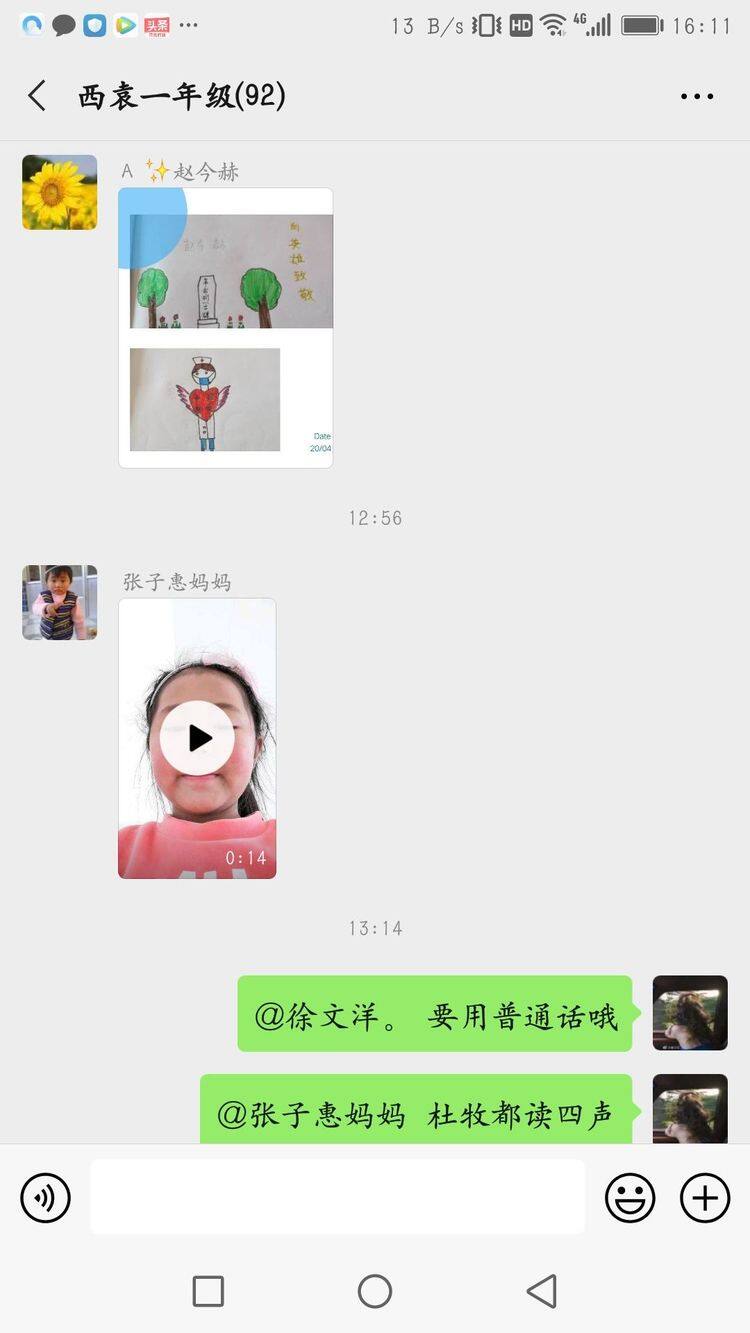The width and height of the screenshot is (750, 1333).
Task: Open 赵今赫's sunflower avatar profile
Action: (60, 192)
